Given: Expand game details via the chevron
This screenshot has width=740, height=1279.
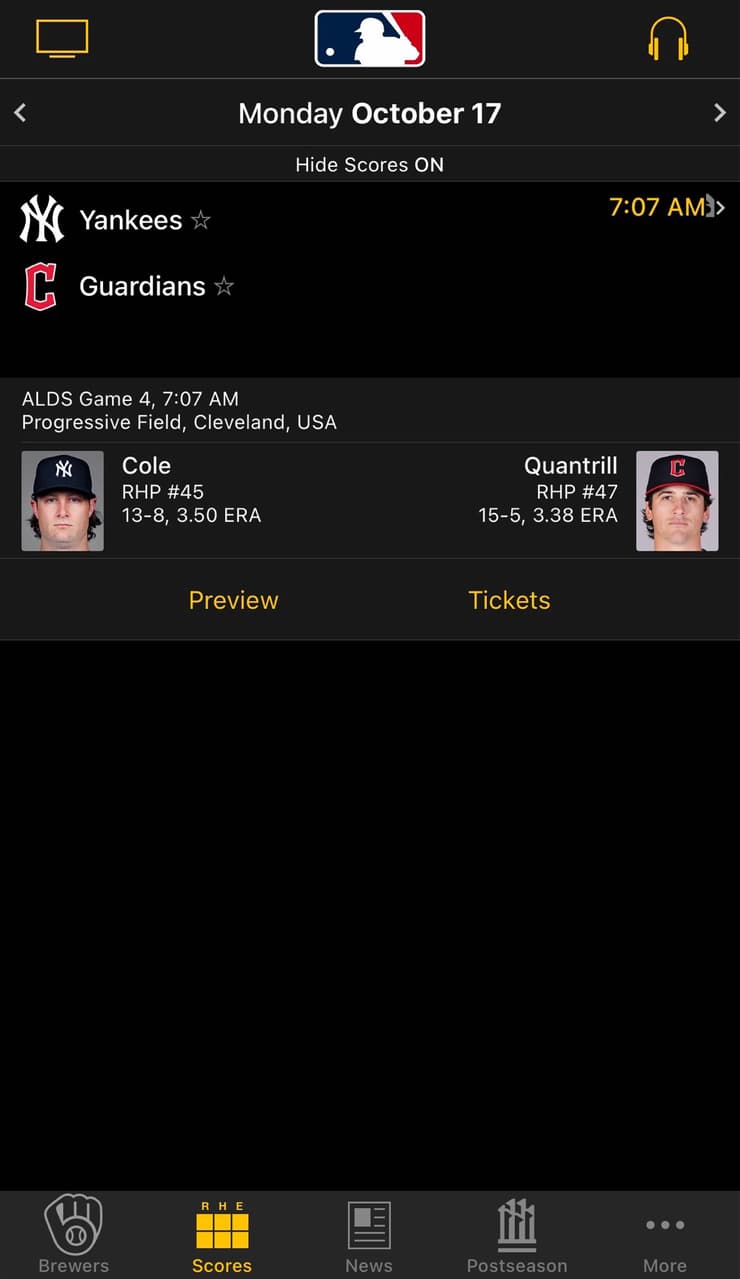Looking at the screenshot, I should point(722,210).
